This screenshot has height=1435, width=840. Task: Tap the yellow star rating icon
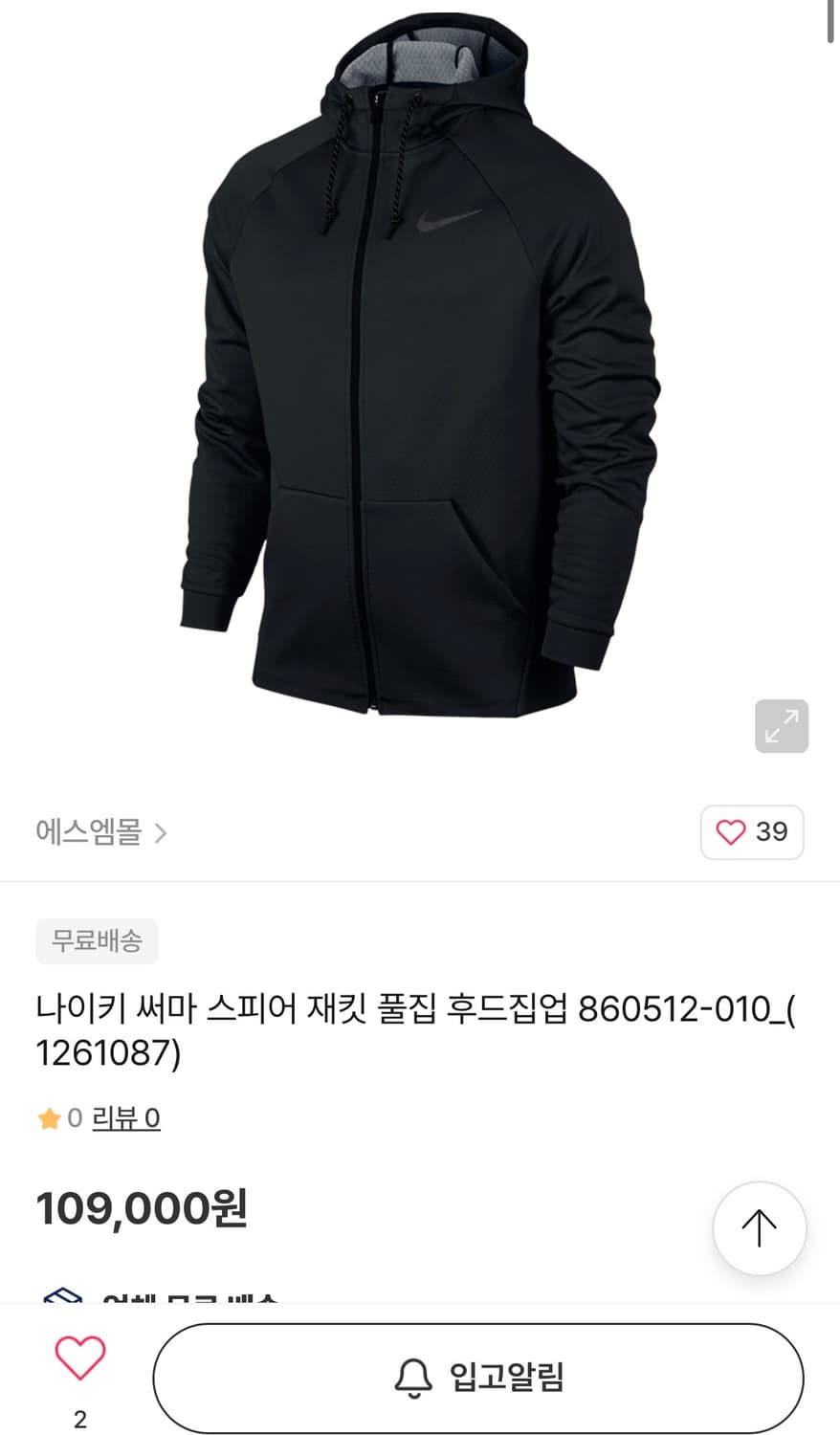[x=48, y=1117]
